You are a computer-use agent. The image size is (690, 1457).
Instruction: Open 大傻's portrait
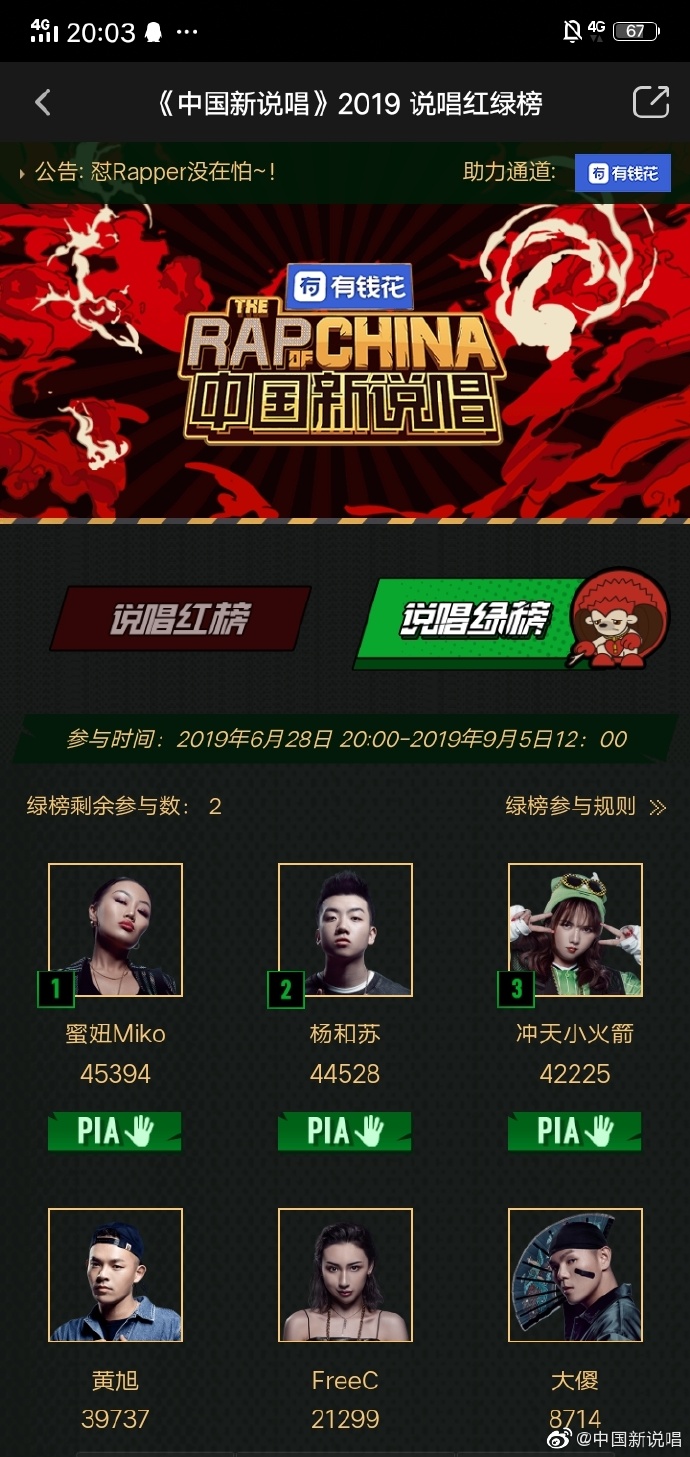[x=575, y=1275]
